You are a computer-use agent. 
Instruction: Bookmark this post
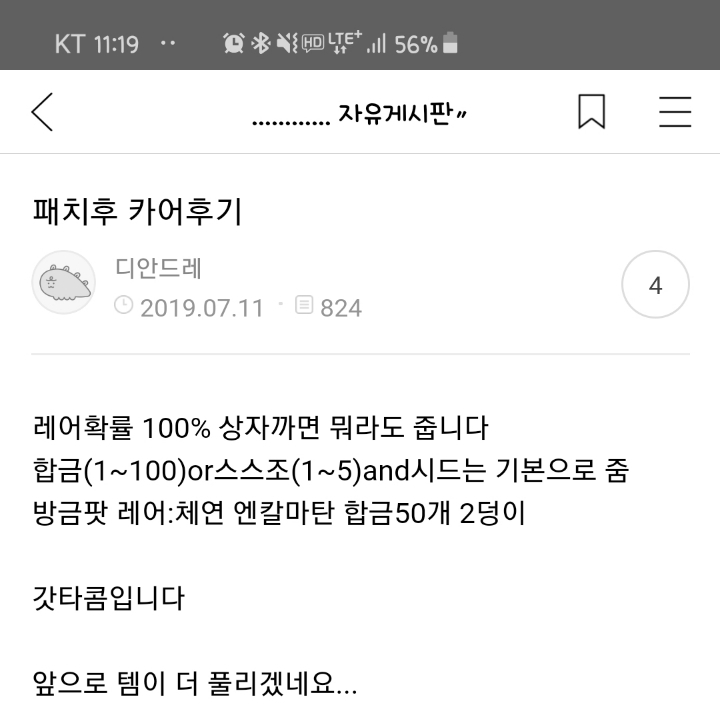pos(591,112)
